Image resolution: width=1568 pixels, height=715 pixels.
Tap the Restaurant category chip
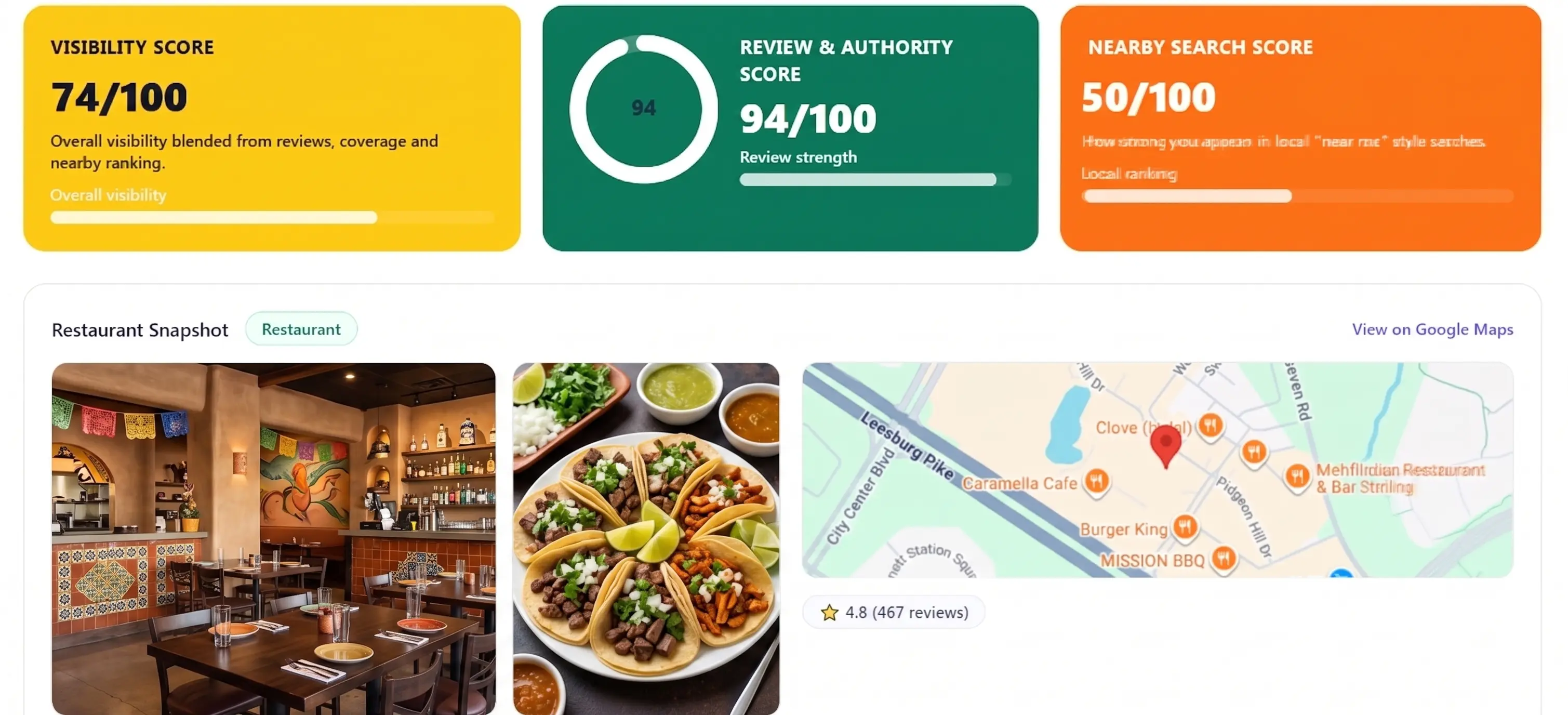[x=301, y=329]
